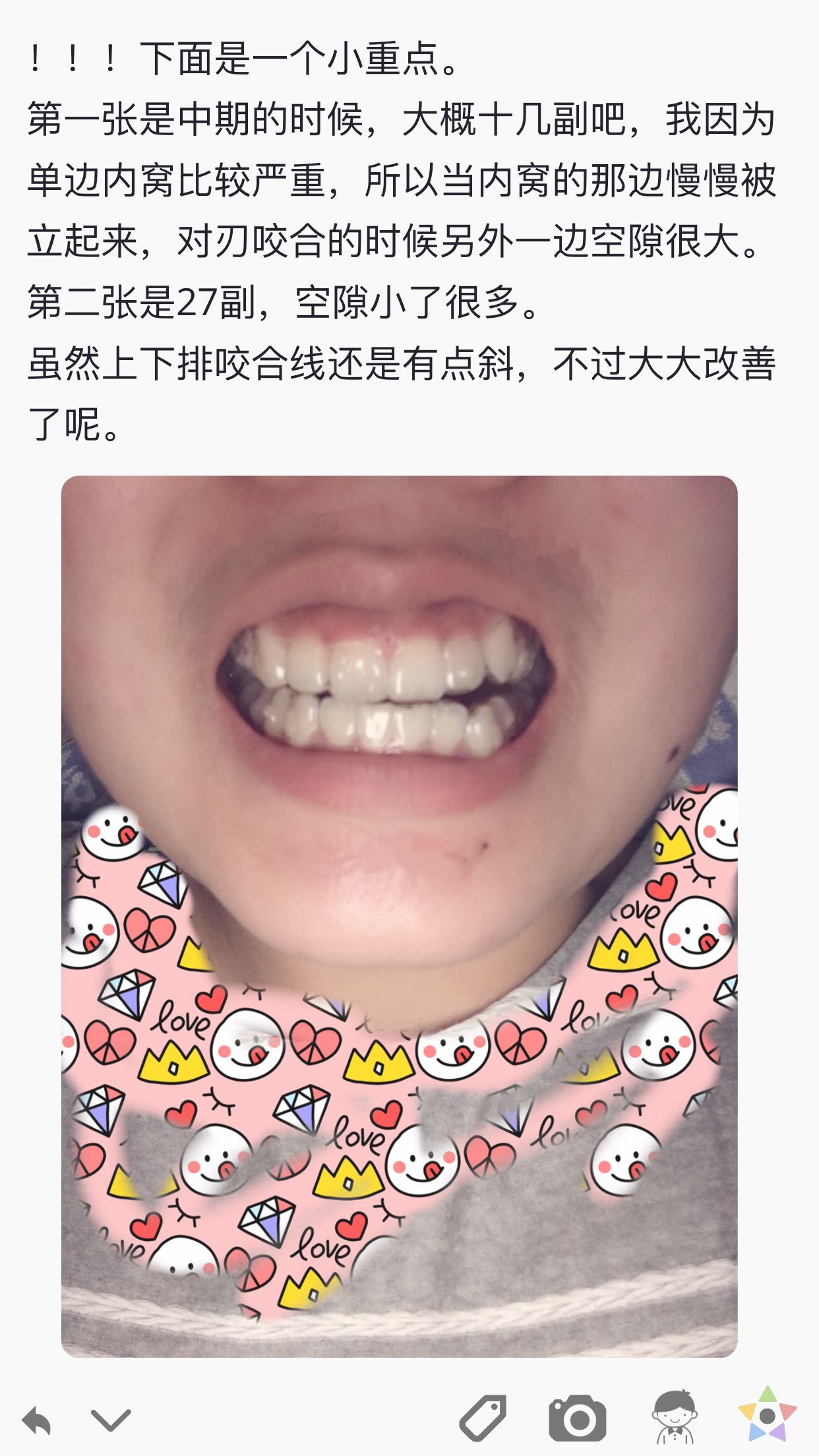Image resolution: width=819 pixels, height=1456 pixels.
Task: Collapse with the down chevron icon
Action: click(x=110, y=1418)
